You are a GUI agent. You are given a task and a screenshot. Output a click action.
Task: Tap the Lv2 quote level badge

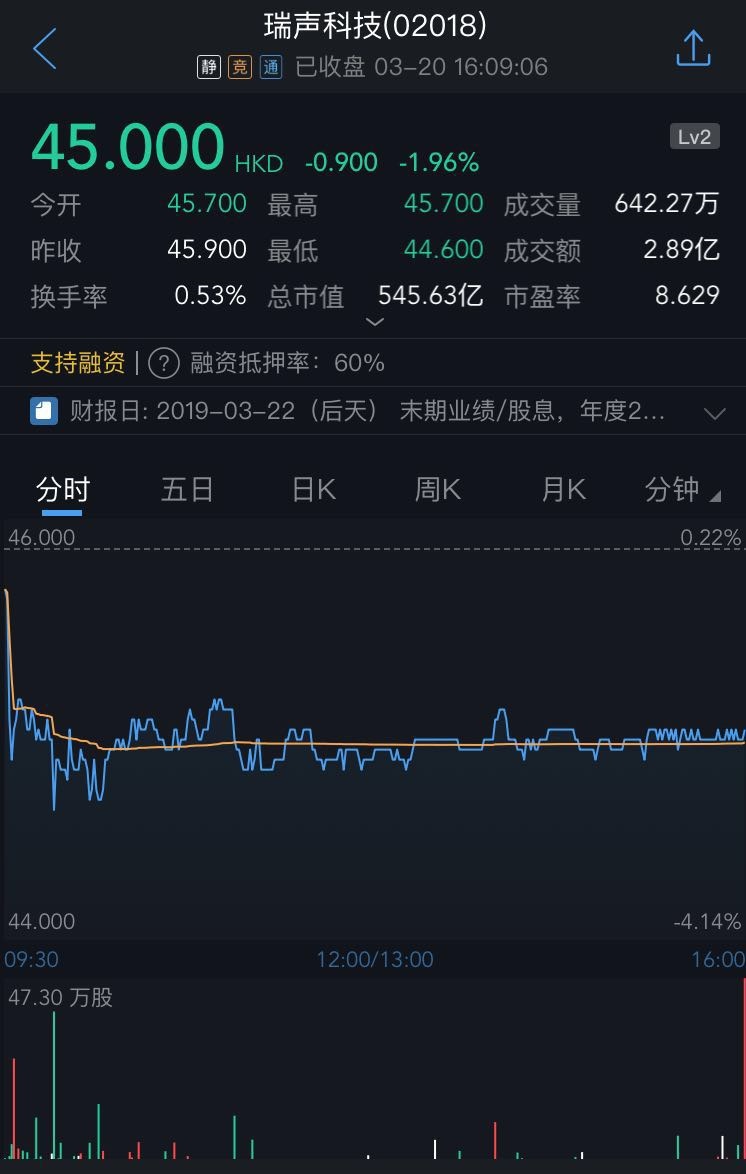[694, 137]
